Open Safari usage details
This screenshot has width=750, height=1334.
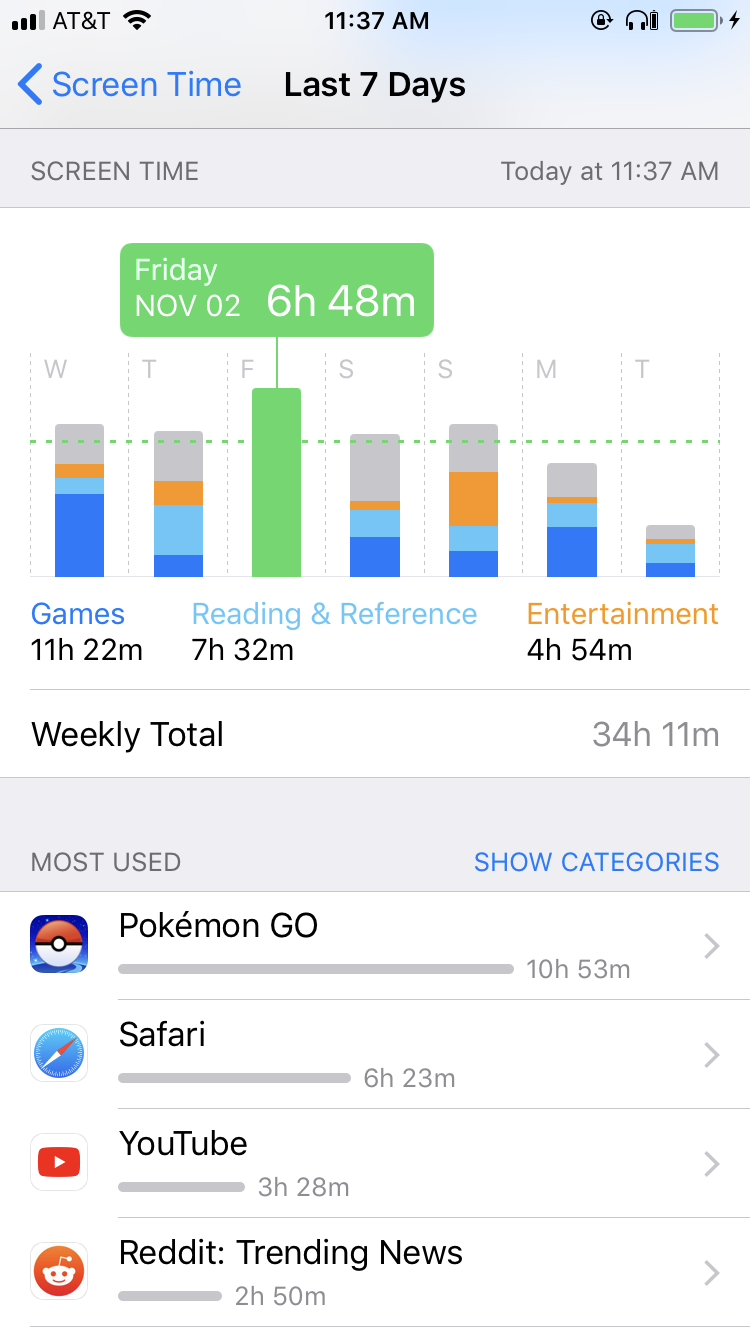375,1055
